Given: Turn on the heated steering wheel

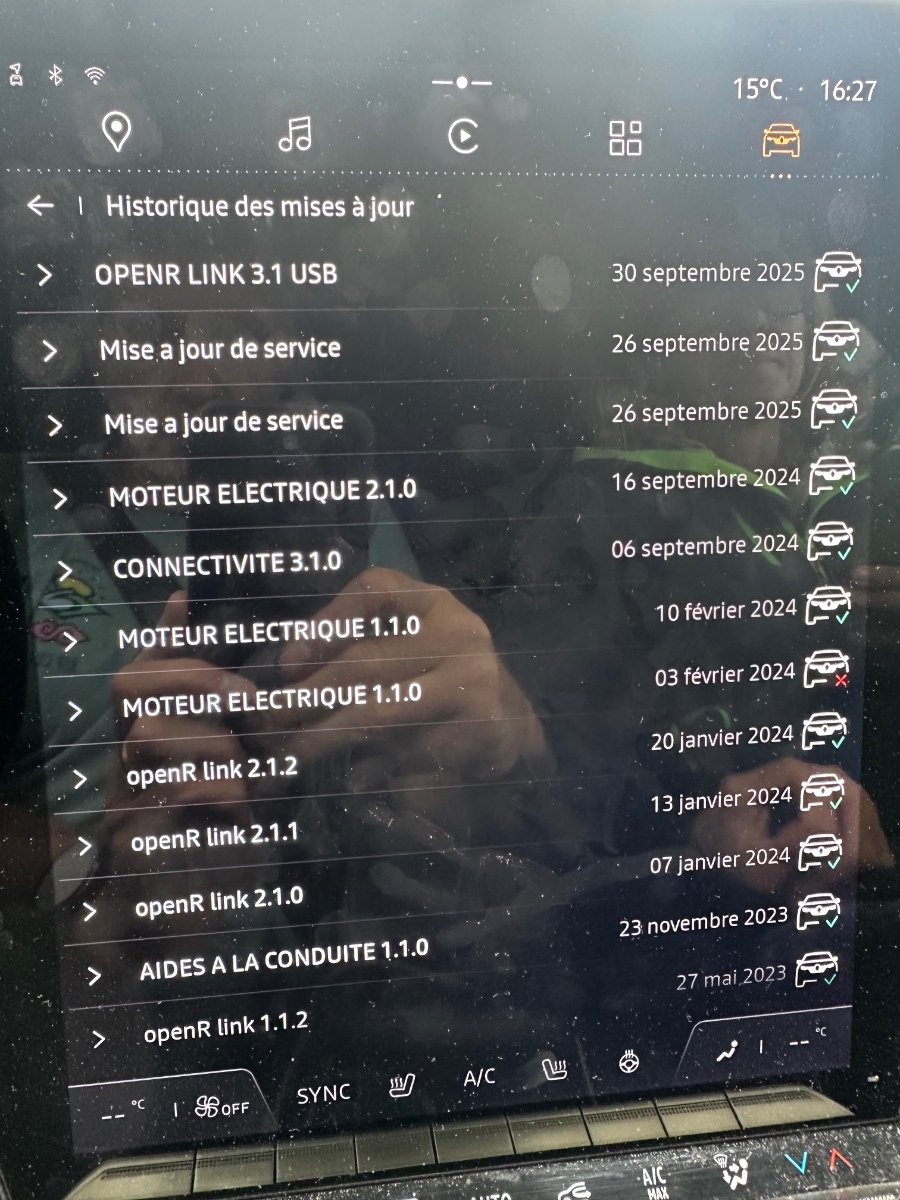Looking at the screenshot, I should (x=629, y=1059).
